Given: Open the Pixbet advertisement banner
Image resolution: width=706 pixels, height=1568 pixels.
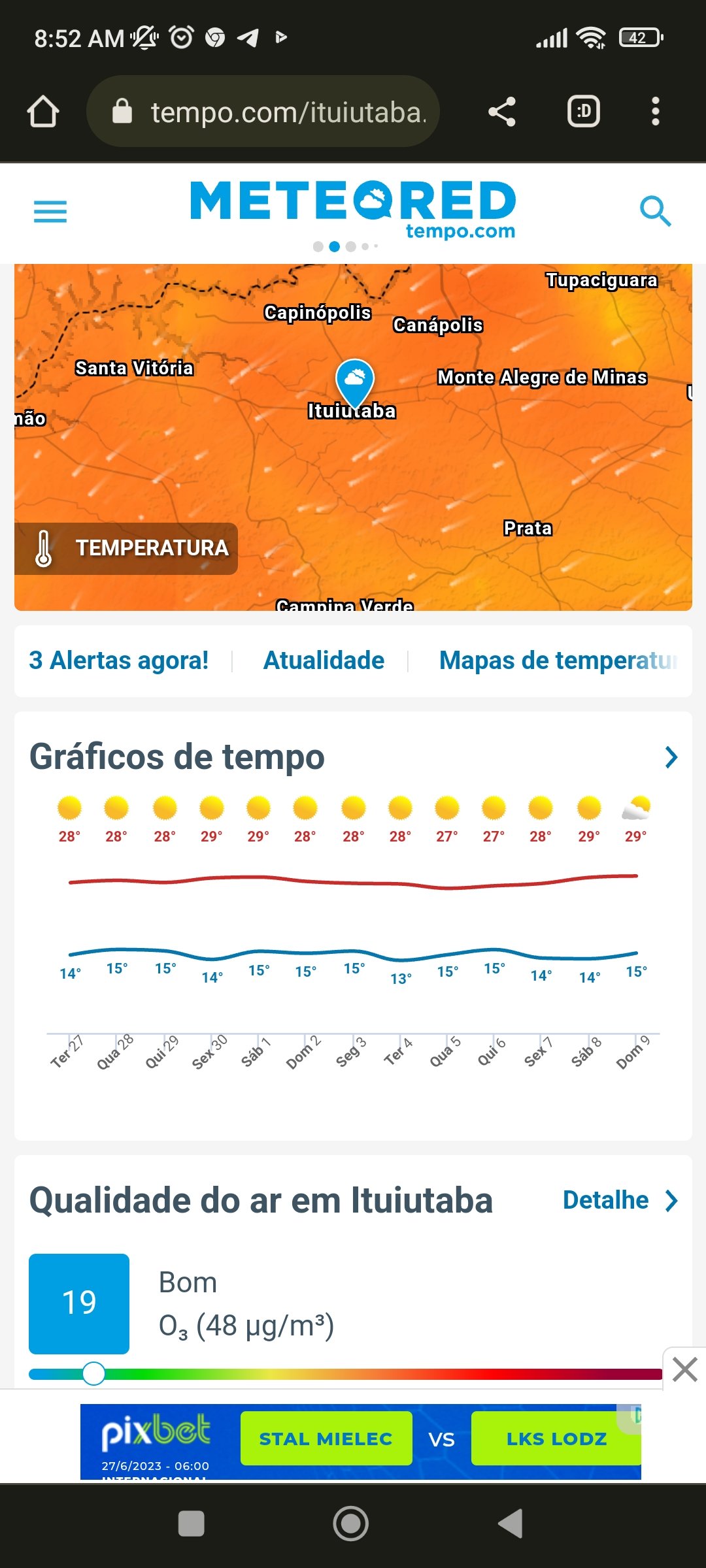Looking at the screenshot, I should (x=361, y=1441).
